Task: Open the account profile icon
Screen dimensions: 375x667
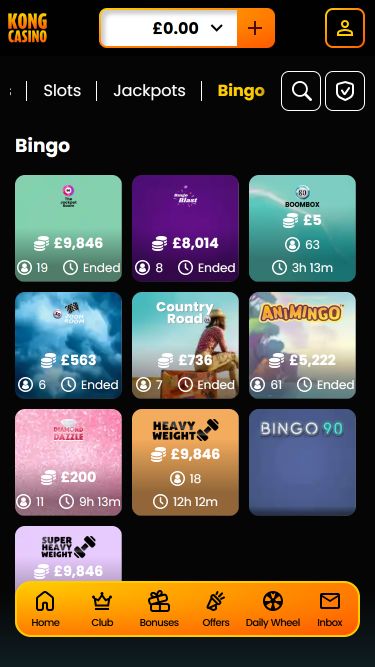Action: pos(345,28)
